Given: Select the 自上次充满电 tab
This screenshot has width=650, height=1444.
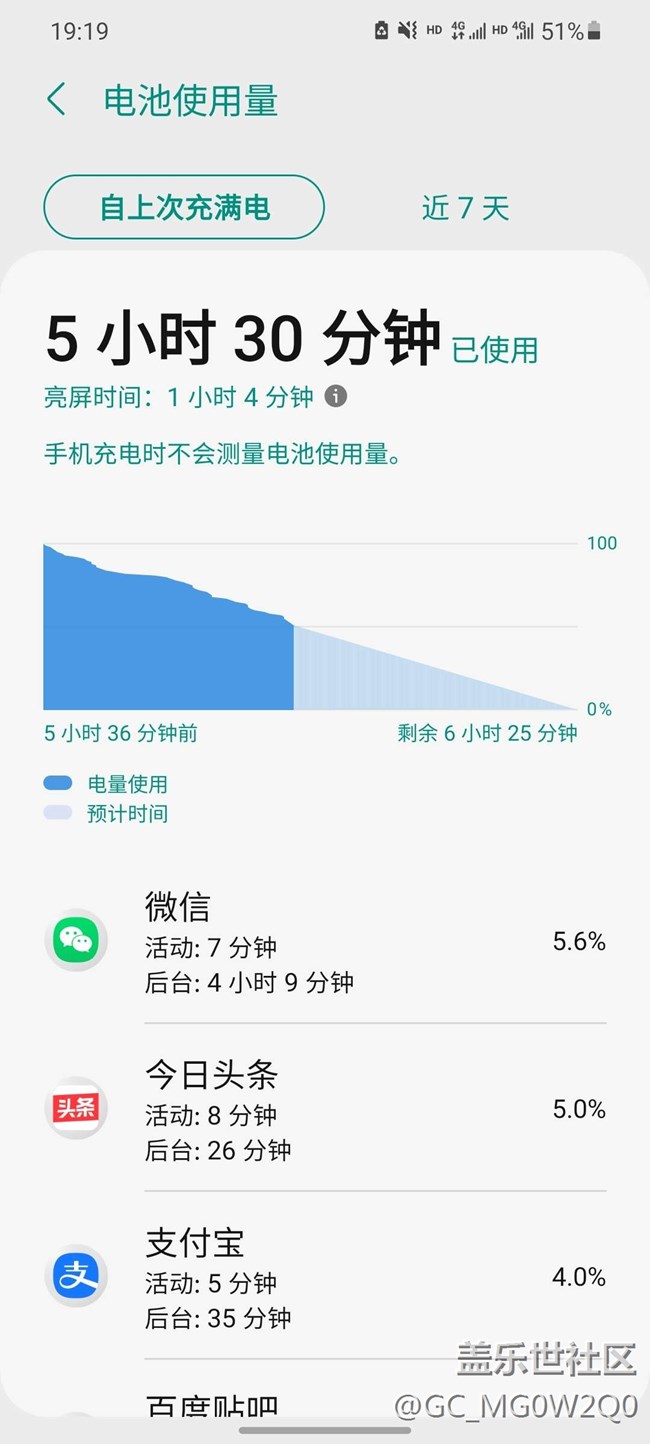Looking at the screenshot, I should 184,207.
